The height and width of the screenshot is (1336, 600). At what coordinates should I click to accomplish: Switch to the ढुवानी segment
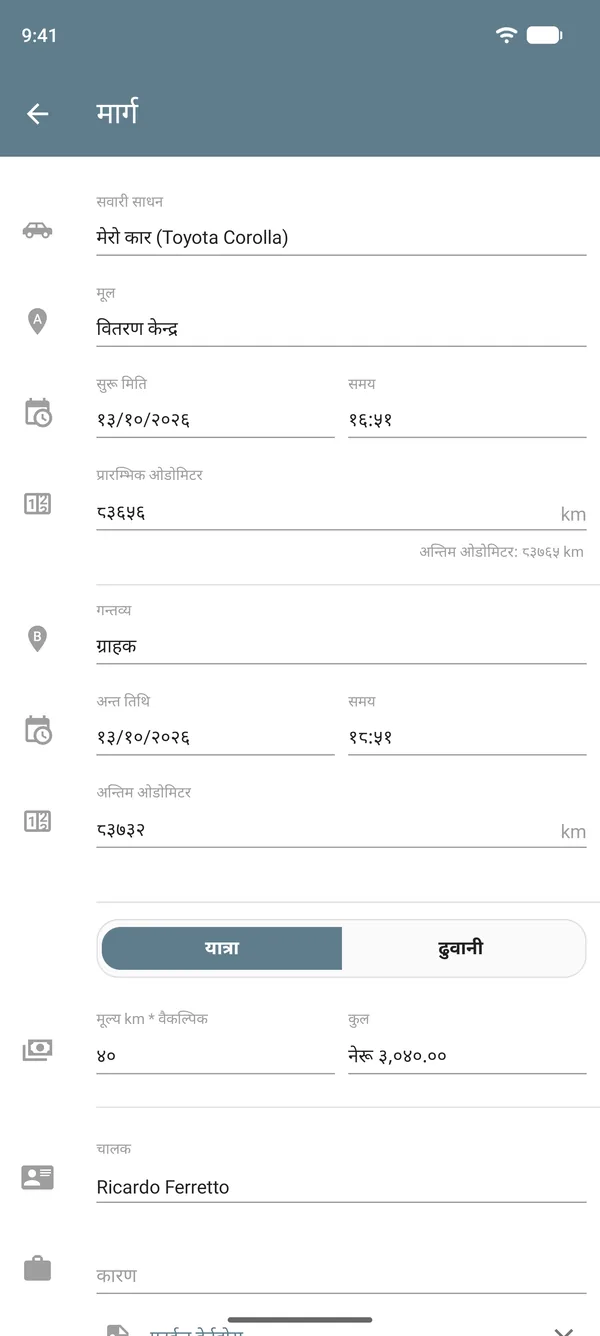coord(461,948)
